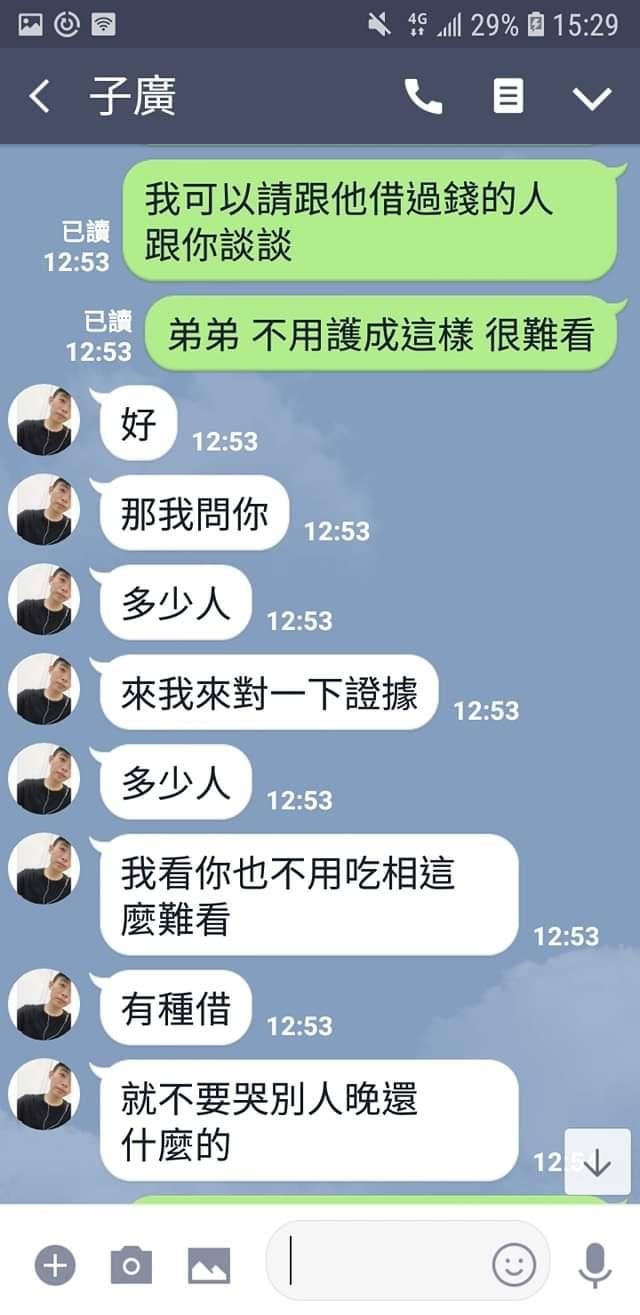Open the photo gallery picker
Viewport: 640px width, 1315px height.
point(209,1266)
